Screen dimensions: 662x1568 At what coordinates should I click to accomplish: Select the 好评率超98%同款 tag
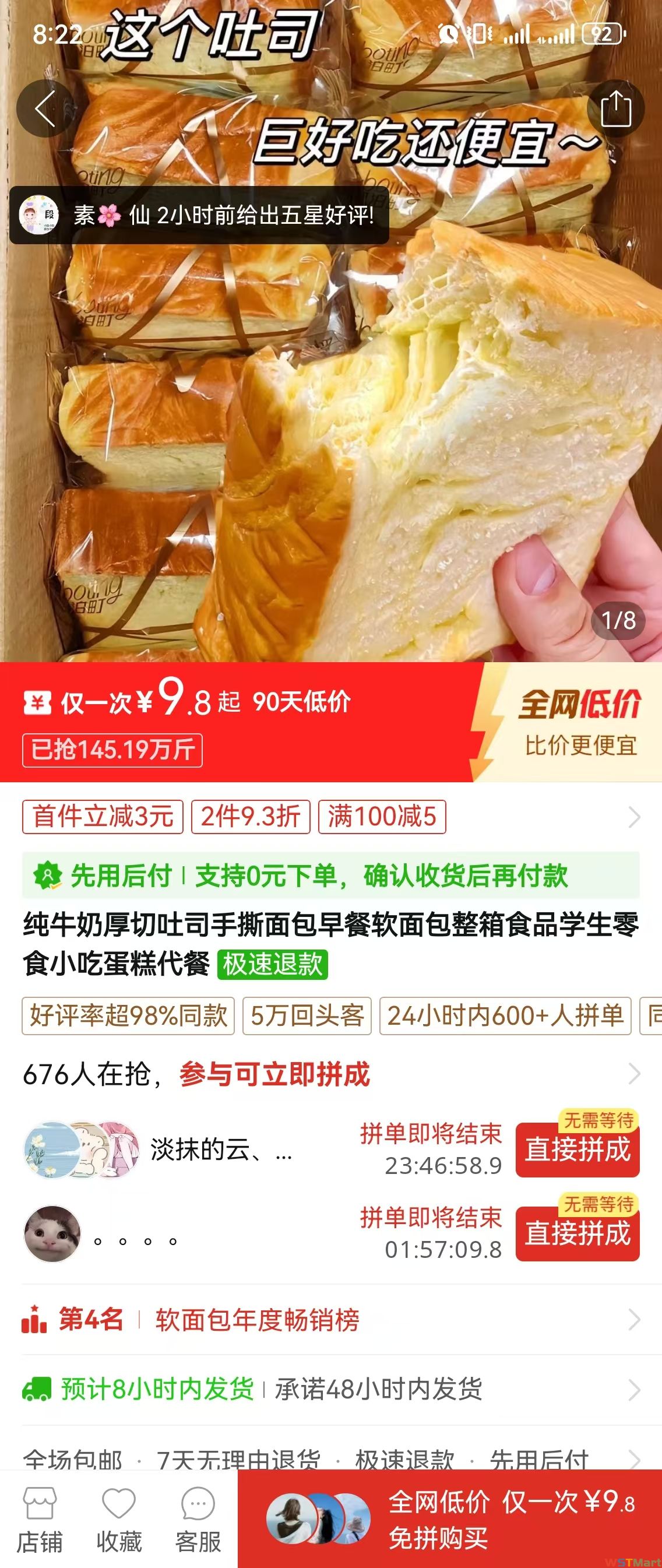128,1015
